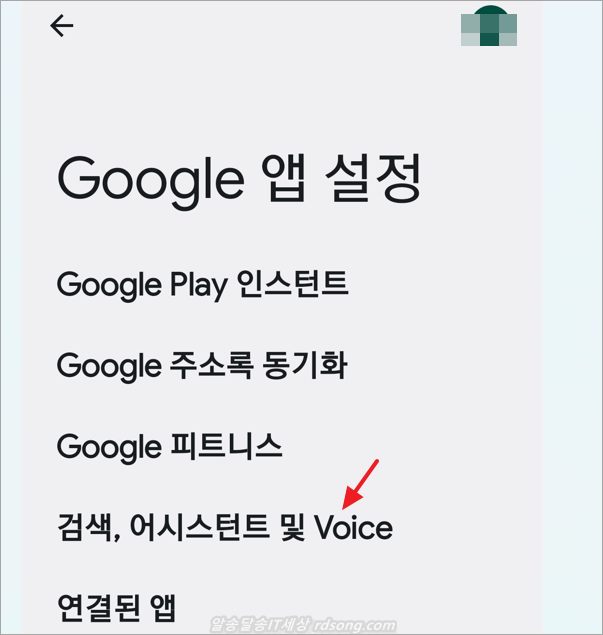Open Google Play 인스턴트 settings
Image resolution: width=603 pixels, height=635 pixels.
[x=202, y=284]
